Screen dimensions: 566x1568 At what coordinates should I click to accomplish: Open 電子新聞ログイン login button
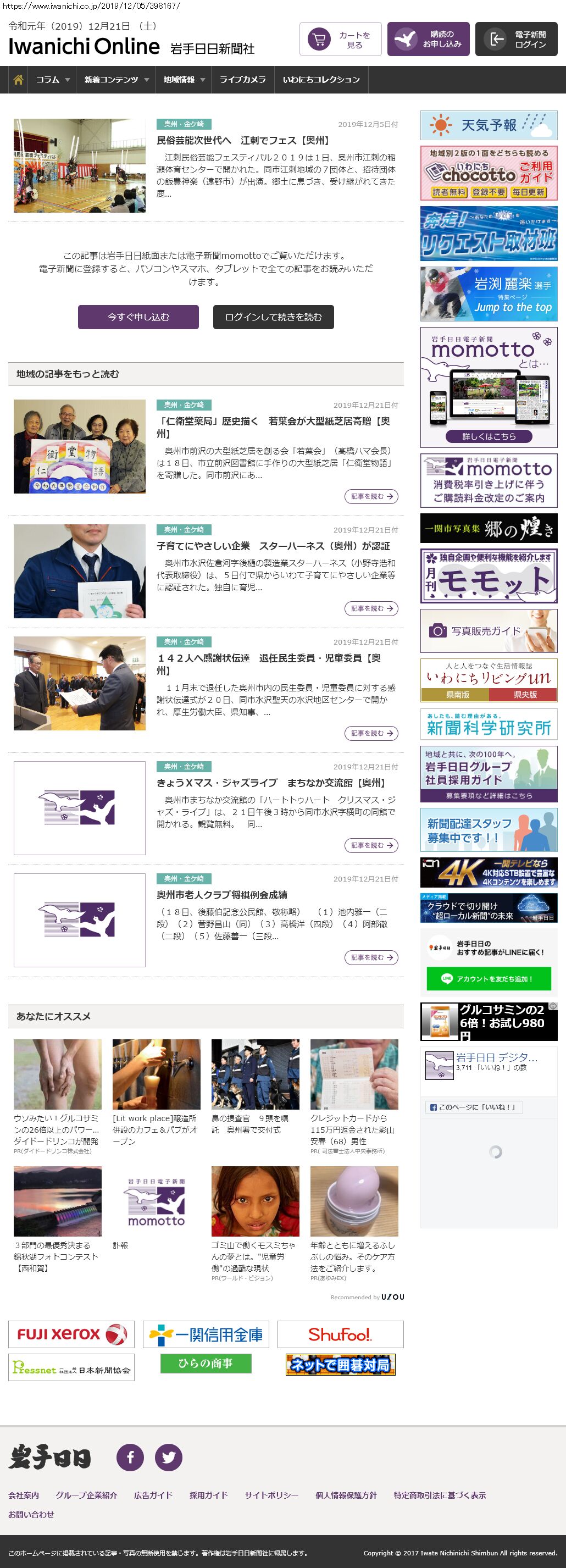point(516,40)
